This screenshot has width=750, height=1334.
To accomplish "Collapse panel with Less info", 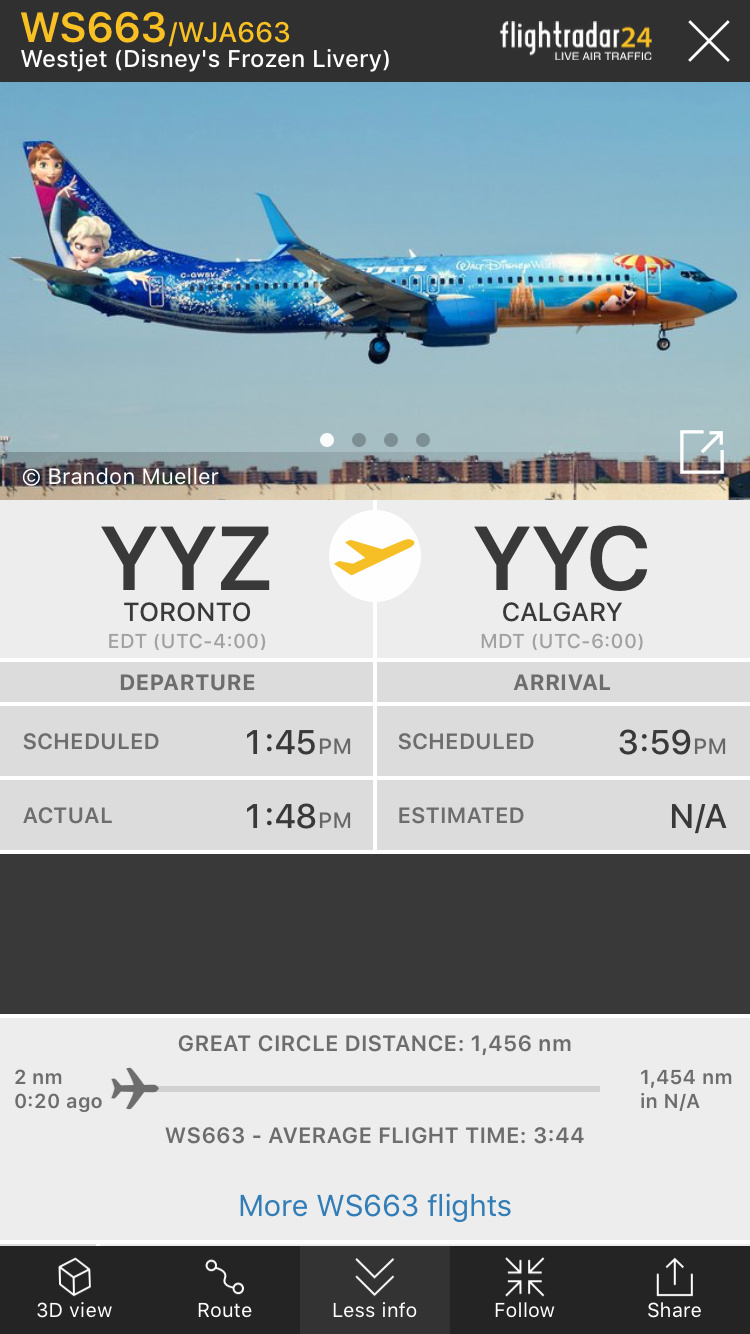I will 374,1290.
